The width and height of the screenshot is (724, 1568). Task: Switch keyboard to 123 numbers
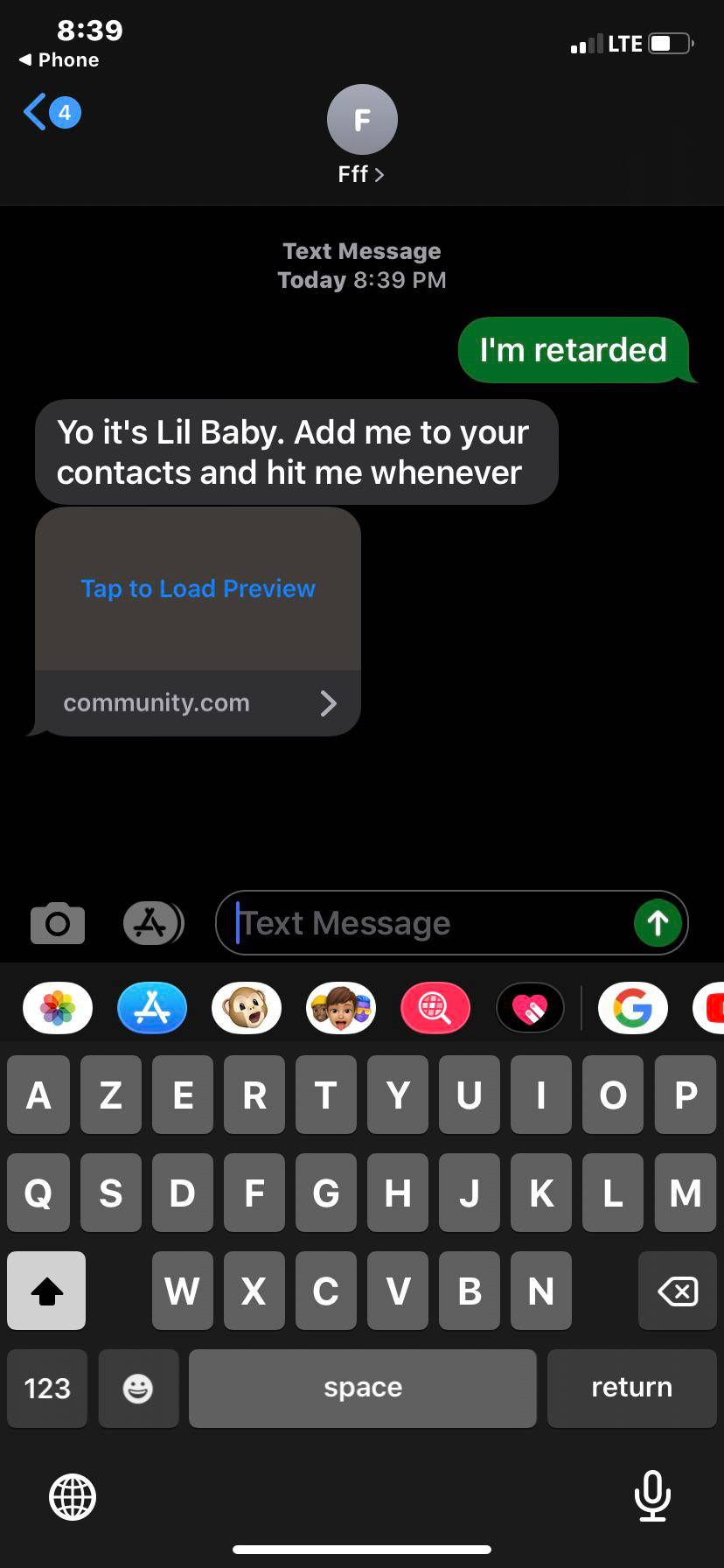47,1388
